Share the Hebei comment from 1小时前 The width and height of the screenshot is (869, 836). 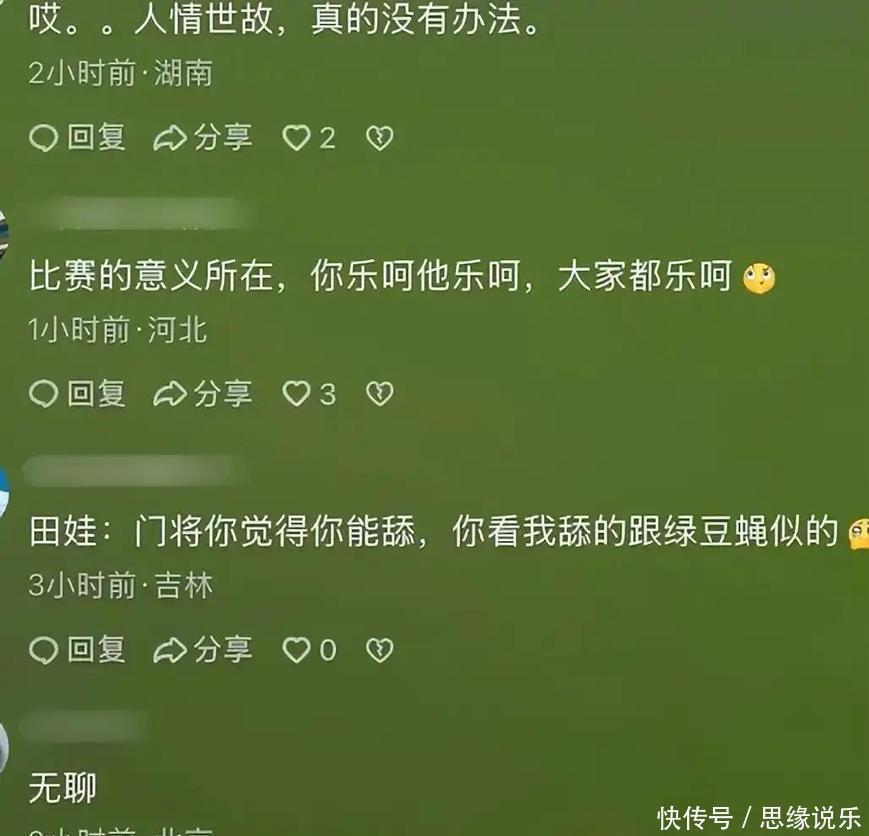pos(202,394)
